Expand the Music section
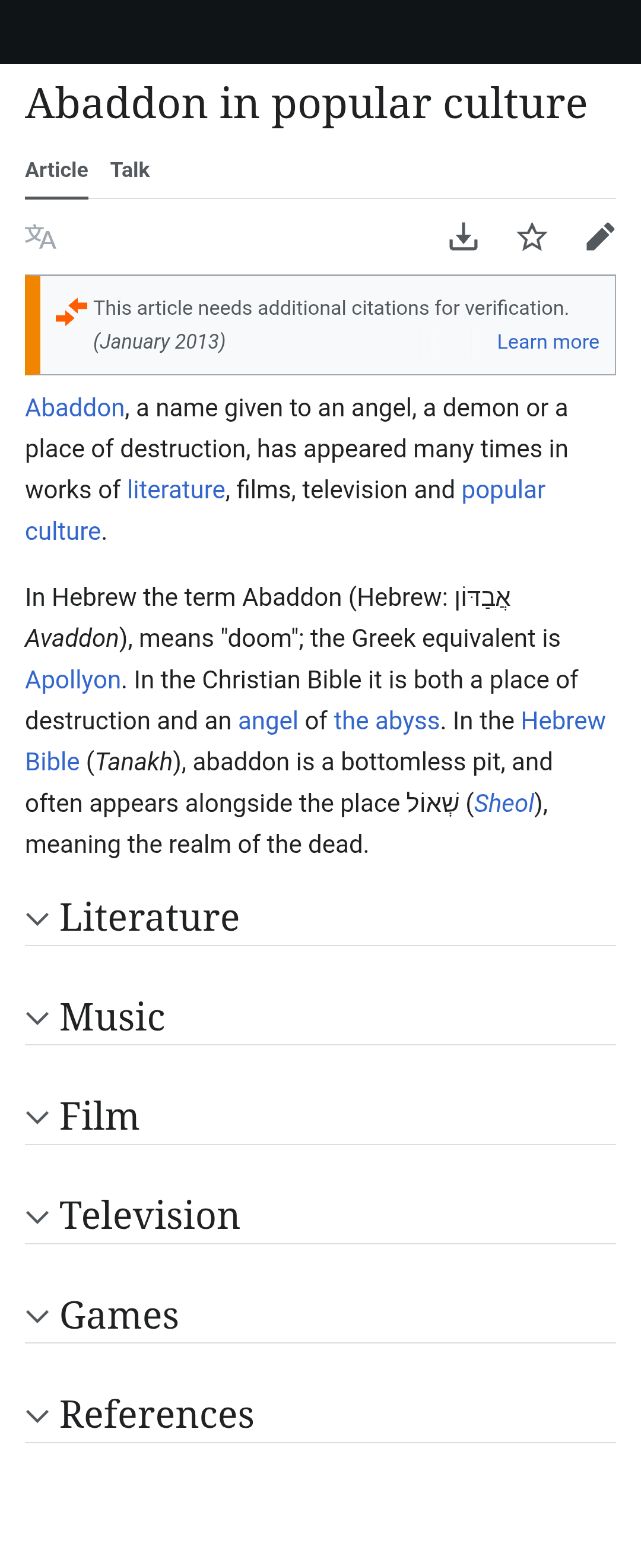This screenshot has width=641, height=1568. (320, 1017)
